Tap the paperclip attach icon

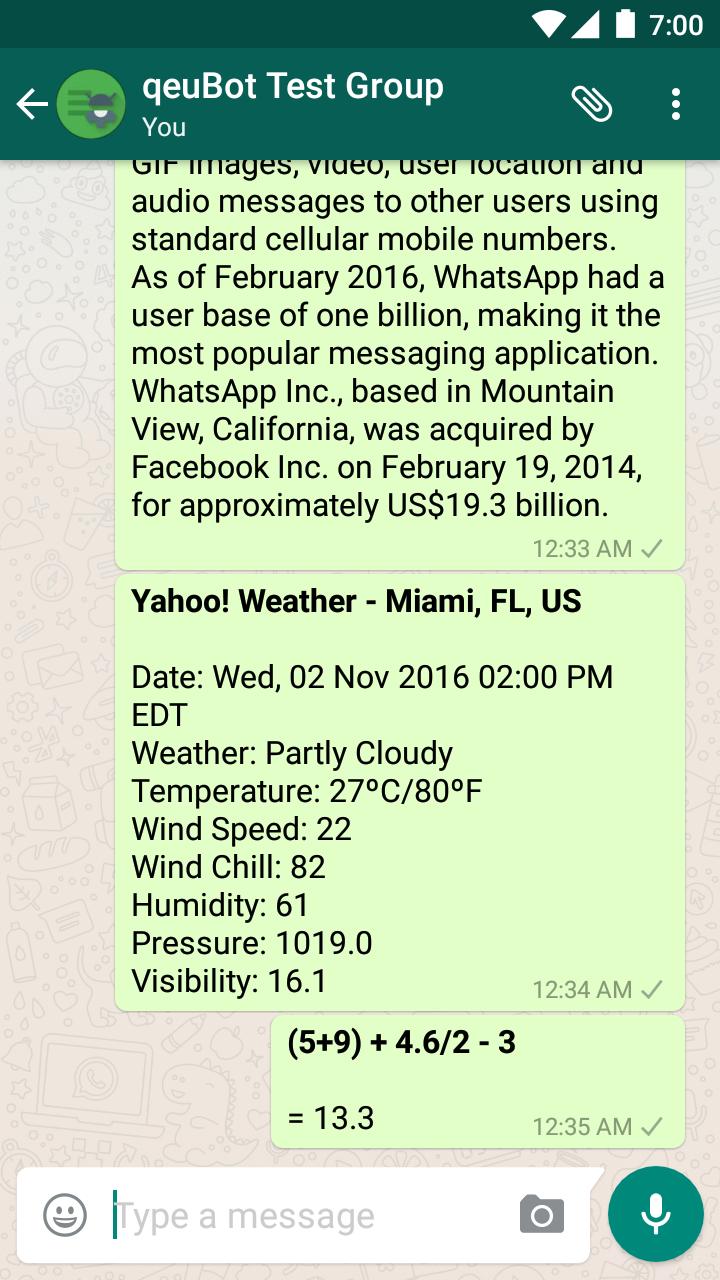[x=592, y=104]
